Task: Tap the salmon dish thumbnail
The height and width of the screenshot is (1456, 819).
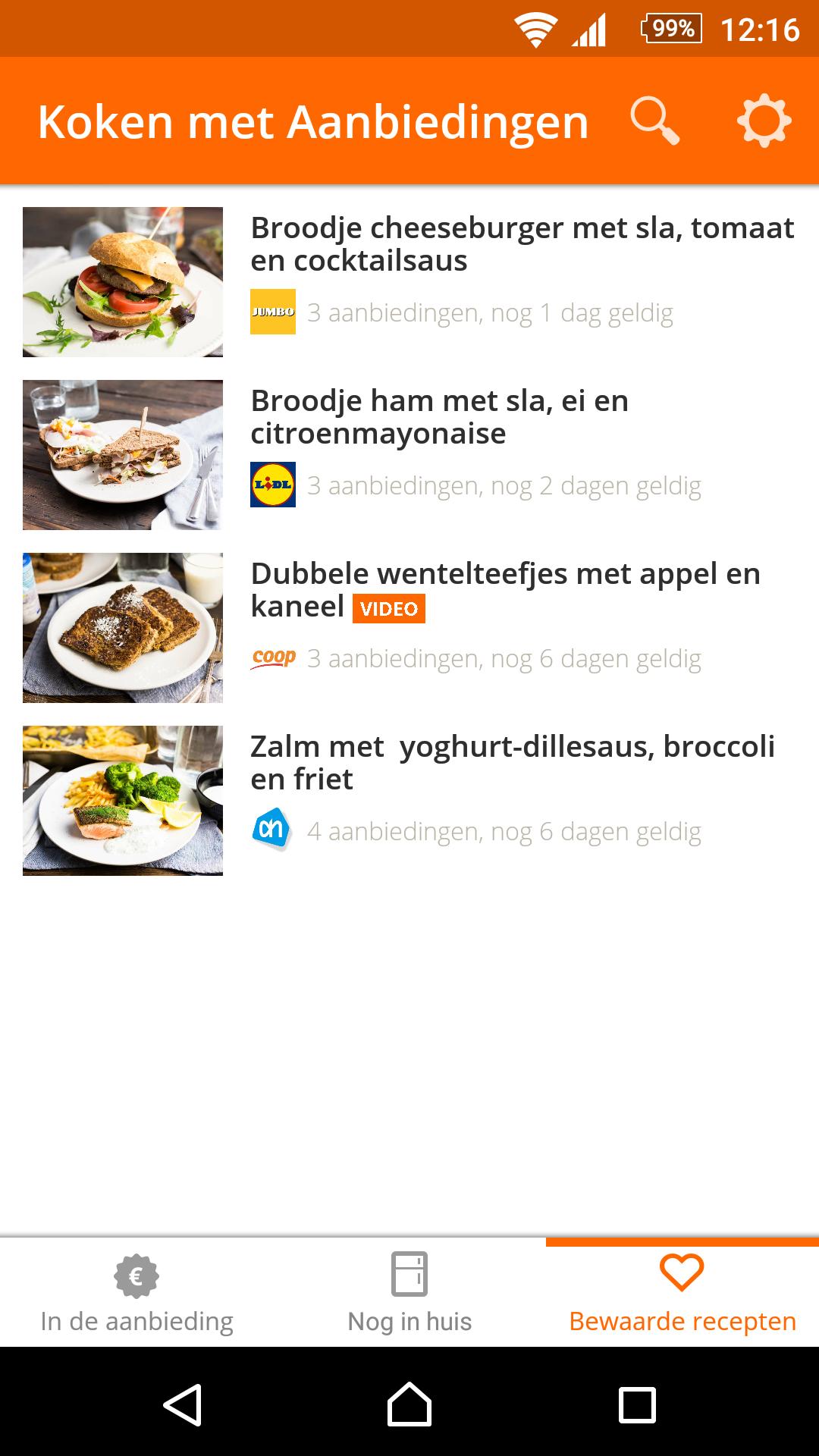Action: click(123, 799)
